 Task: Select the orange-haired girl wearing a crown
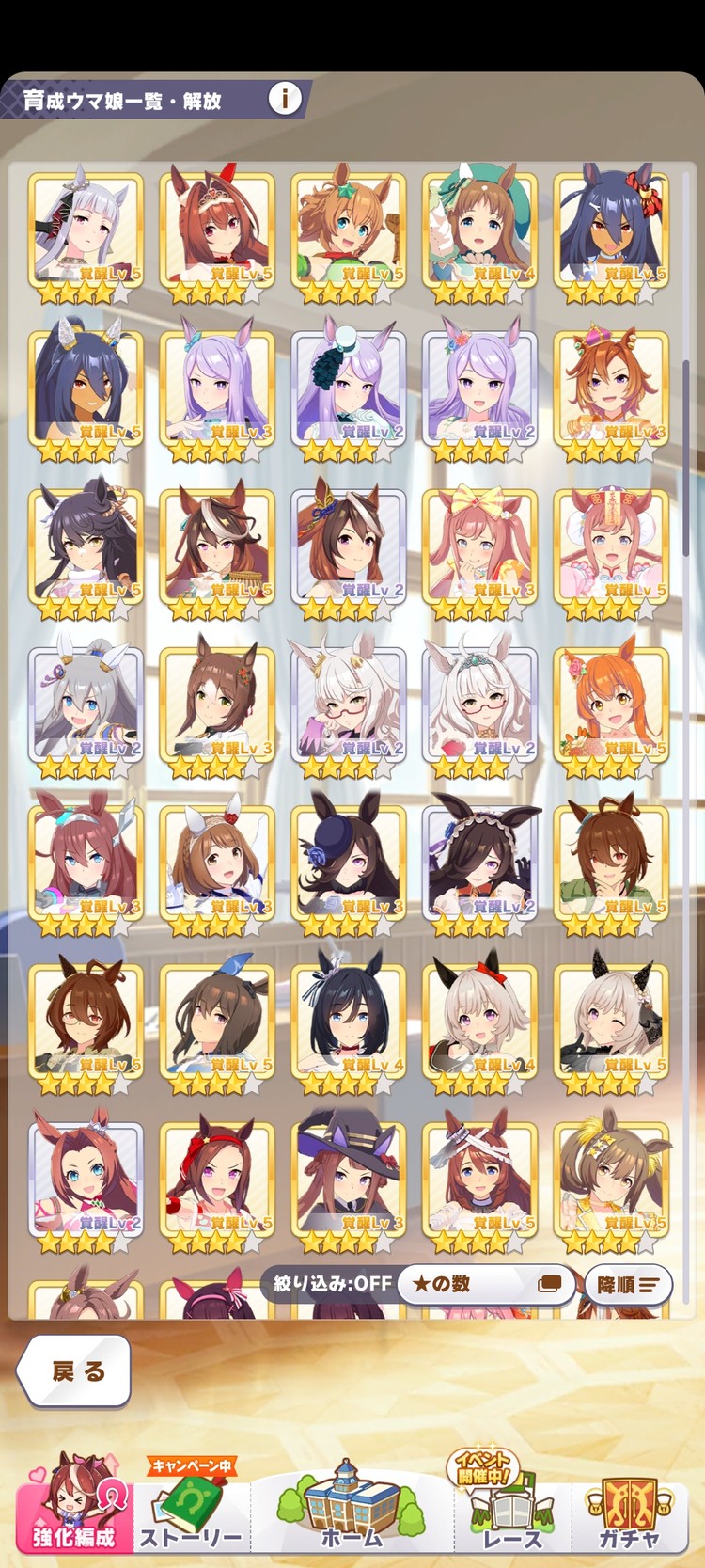[x=611, y=388]
